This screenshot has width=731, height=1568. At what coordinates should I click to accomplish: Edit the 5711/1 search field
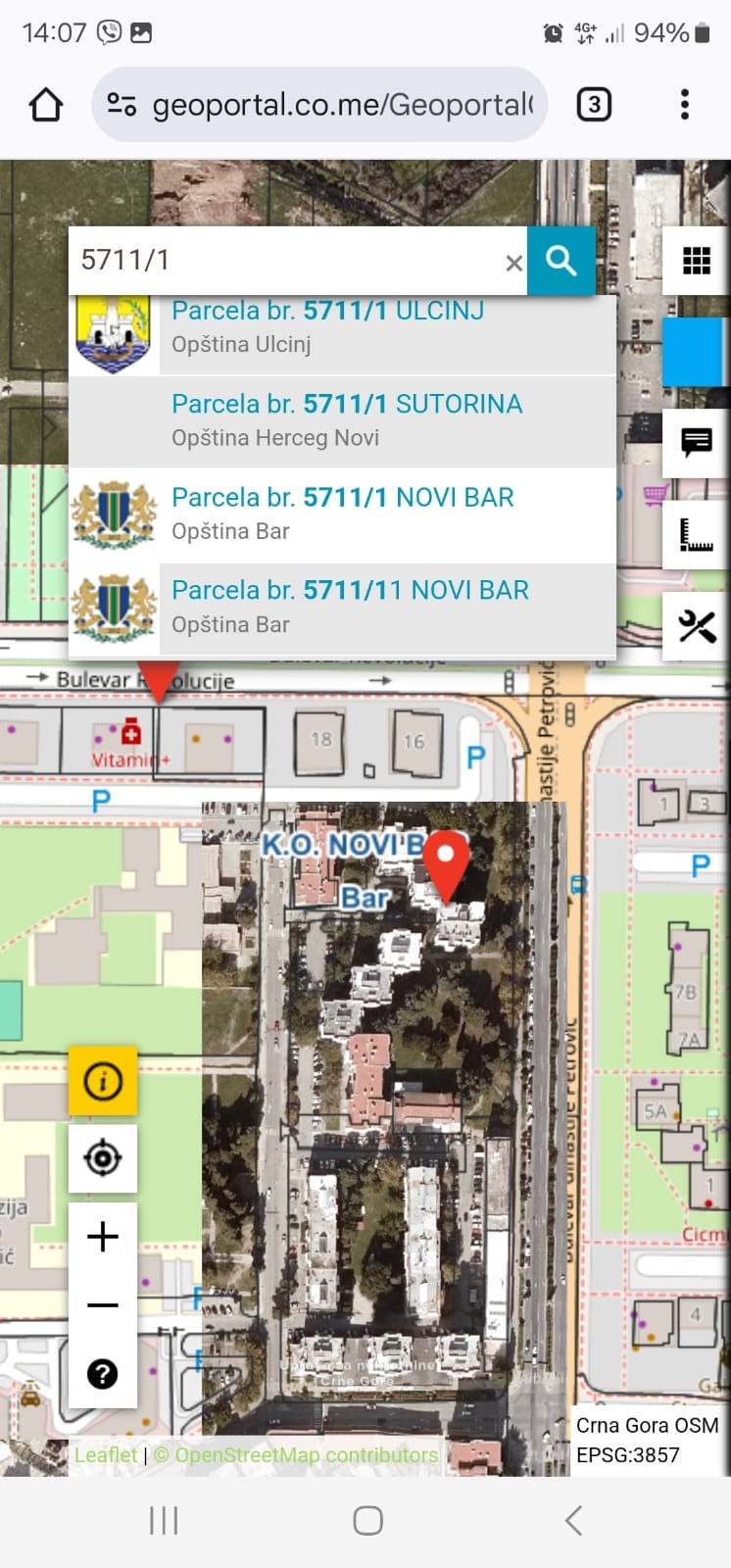(284, 261)
